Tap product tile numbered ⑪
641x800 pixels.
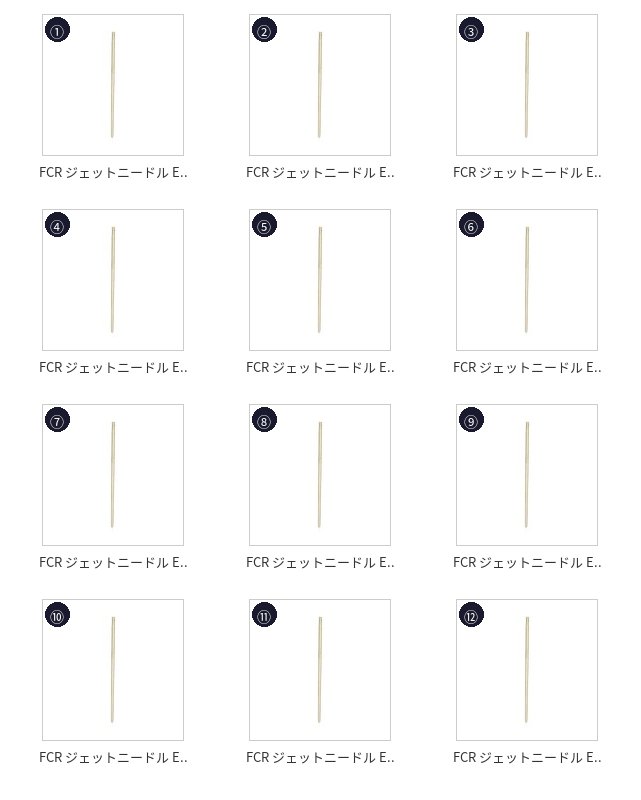click(x=319, y=670)
